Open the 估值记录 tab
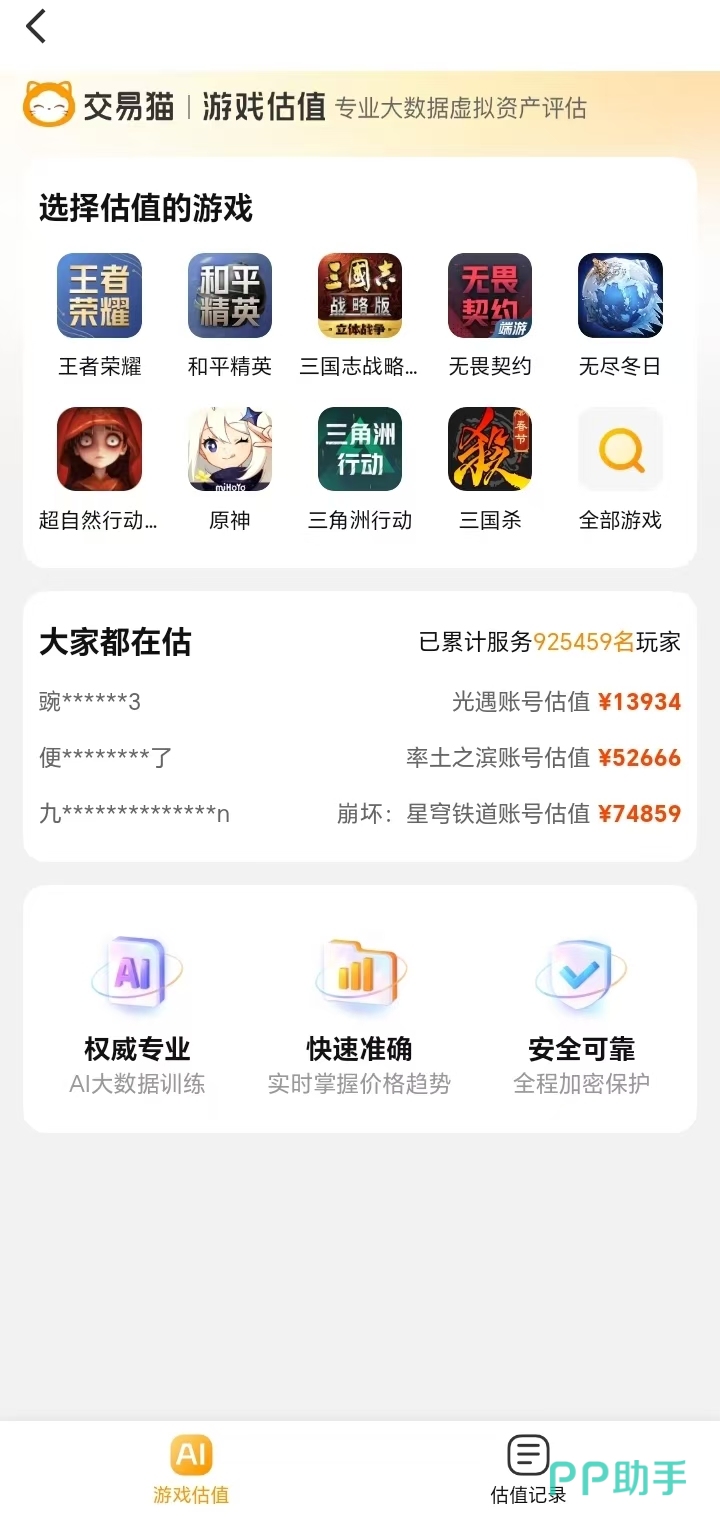The image size is (720, 1517). pos(528,1469)
